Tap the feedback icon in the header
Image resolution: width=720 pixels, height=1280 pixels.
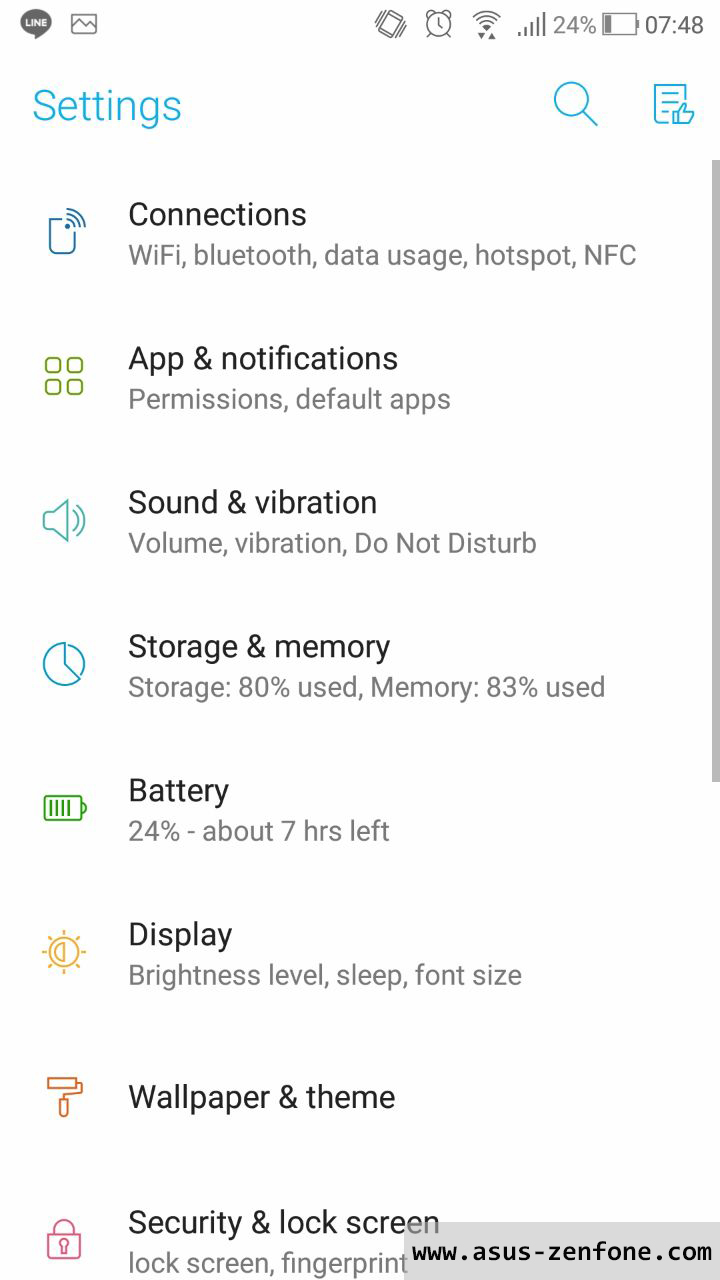(x=673, y=104)
